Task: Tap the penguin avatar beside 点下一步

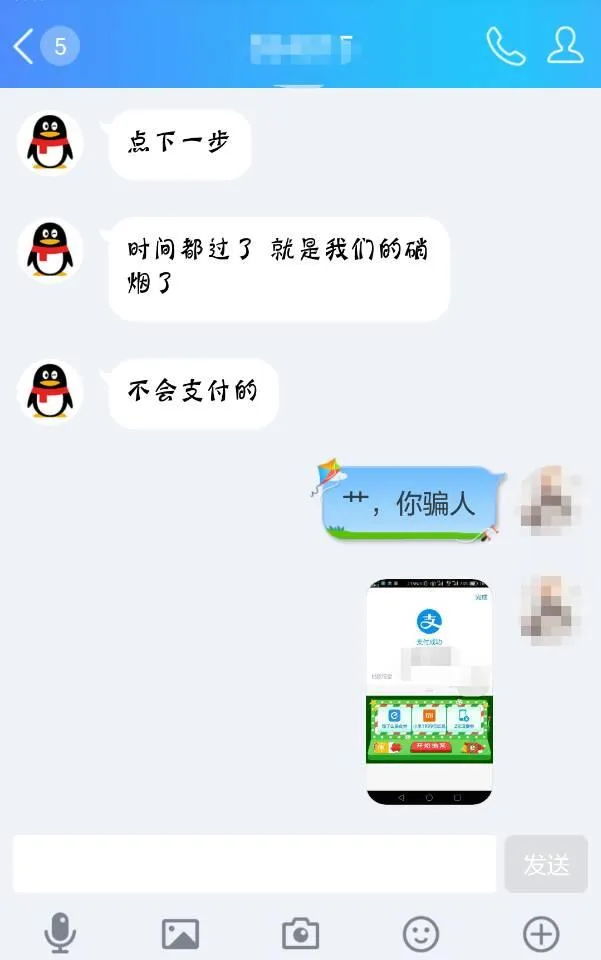Action: click(50, 143)
